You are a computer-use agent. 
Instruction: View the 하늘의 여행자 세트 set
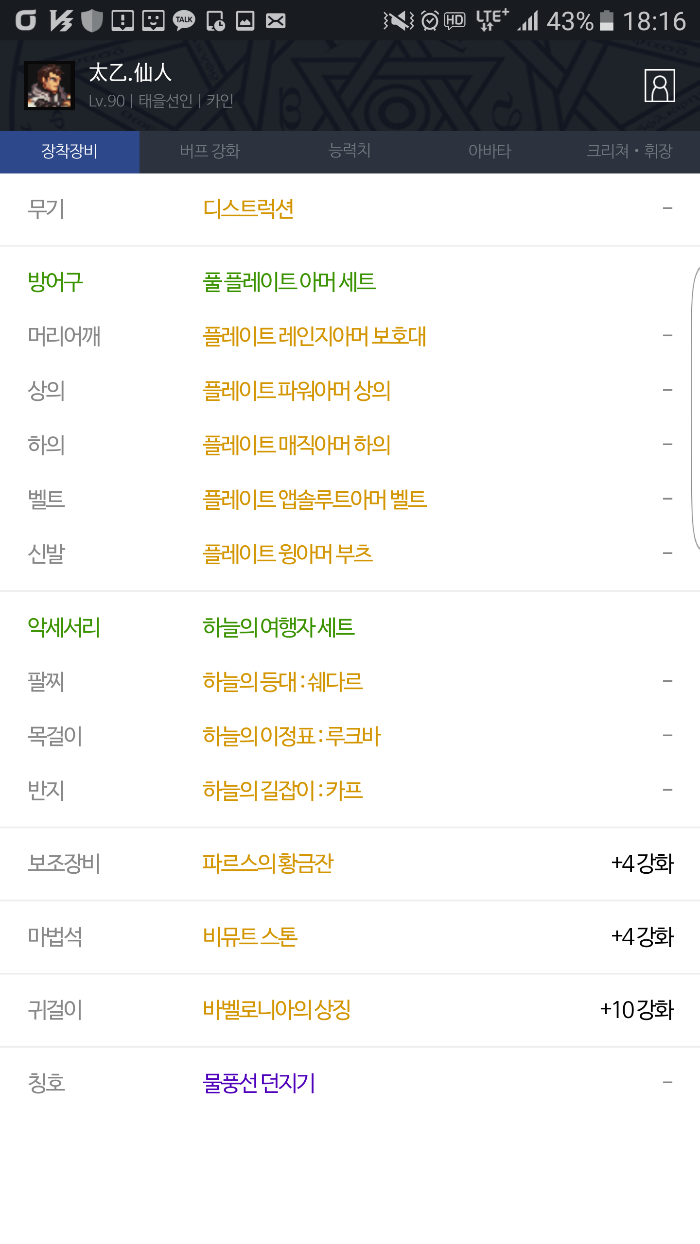point(278,628)
